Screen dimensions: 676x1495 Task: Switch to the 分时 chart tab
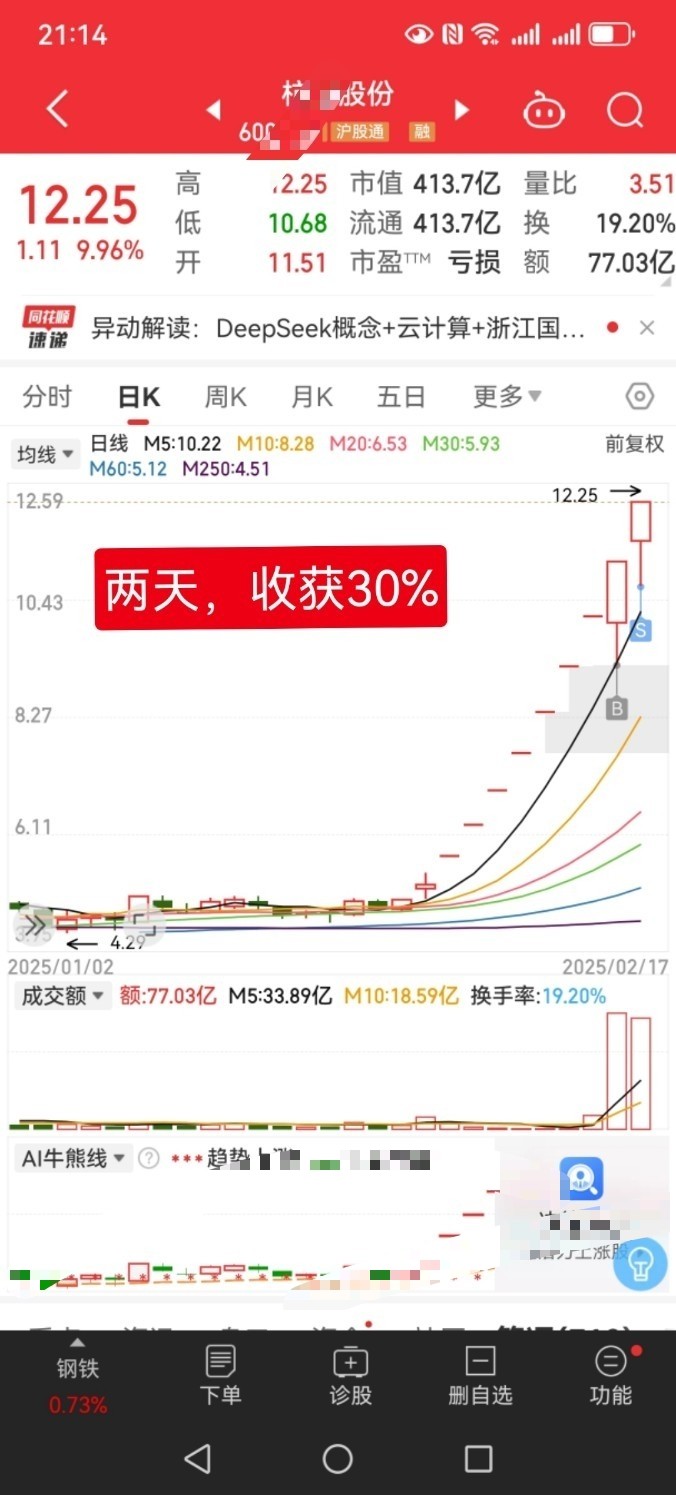click(x=47, y=397)
